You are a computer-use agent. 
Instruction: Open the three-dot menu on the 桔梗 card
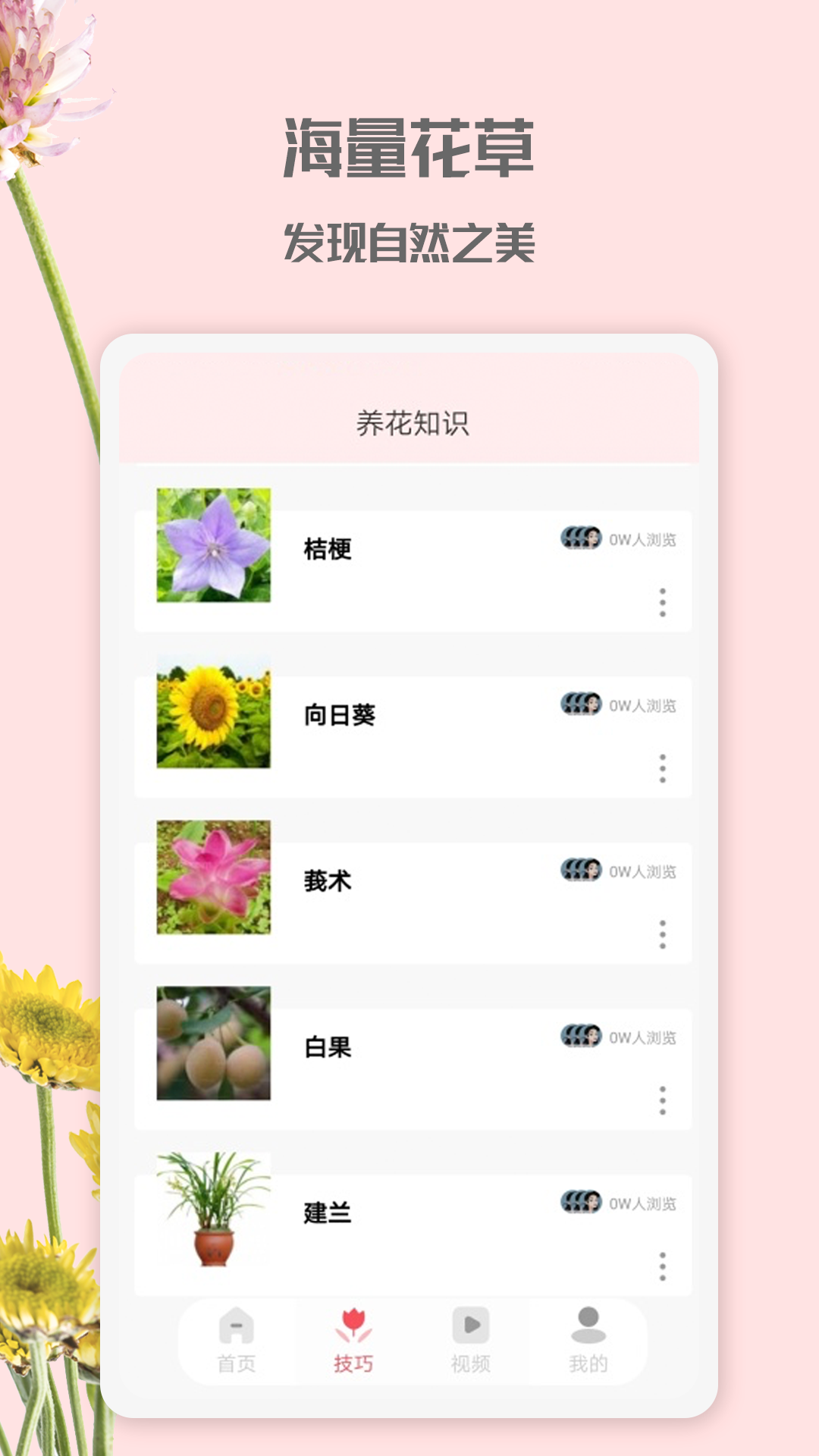point(661,601)
